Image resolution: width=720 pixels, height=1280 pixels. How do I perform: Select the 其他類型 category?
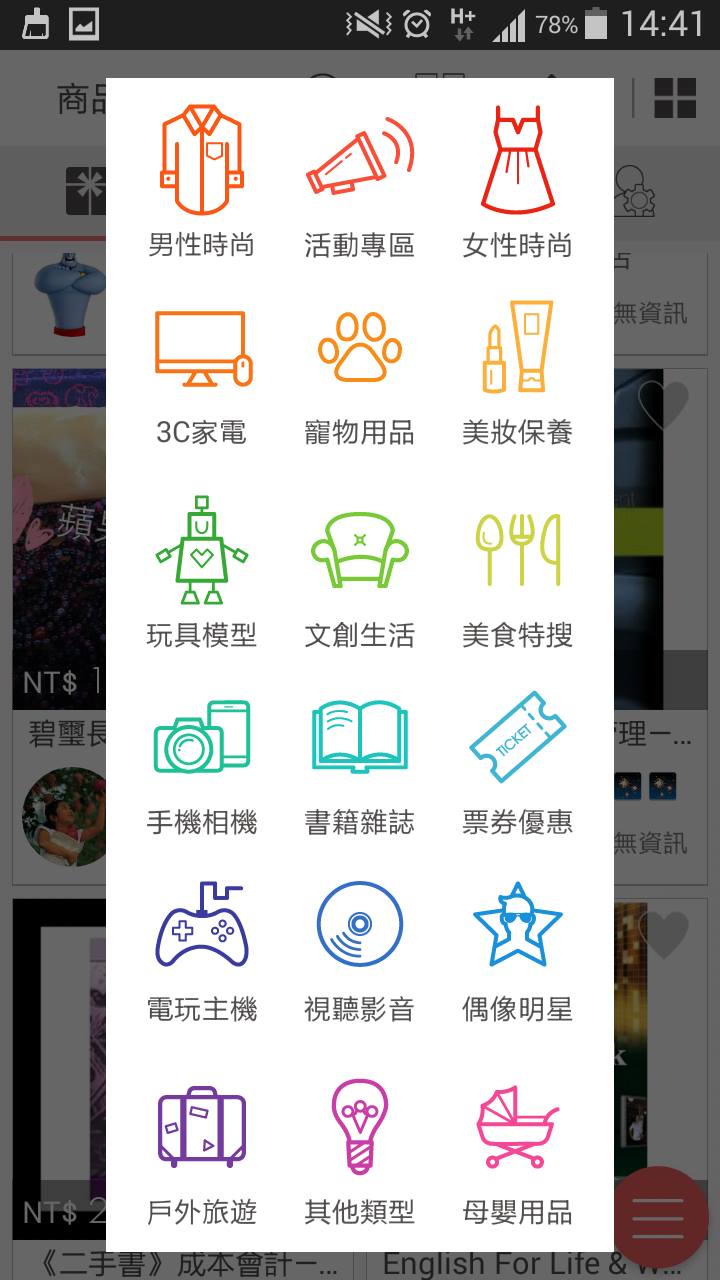[x=360, y=1150]
